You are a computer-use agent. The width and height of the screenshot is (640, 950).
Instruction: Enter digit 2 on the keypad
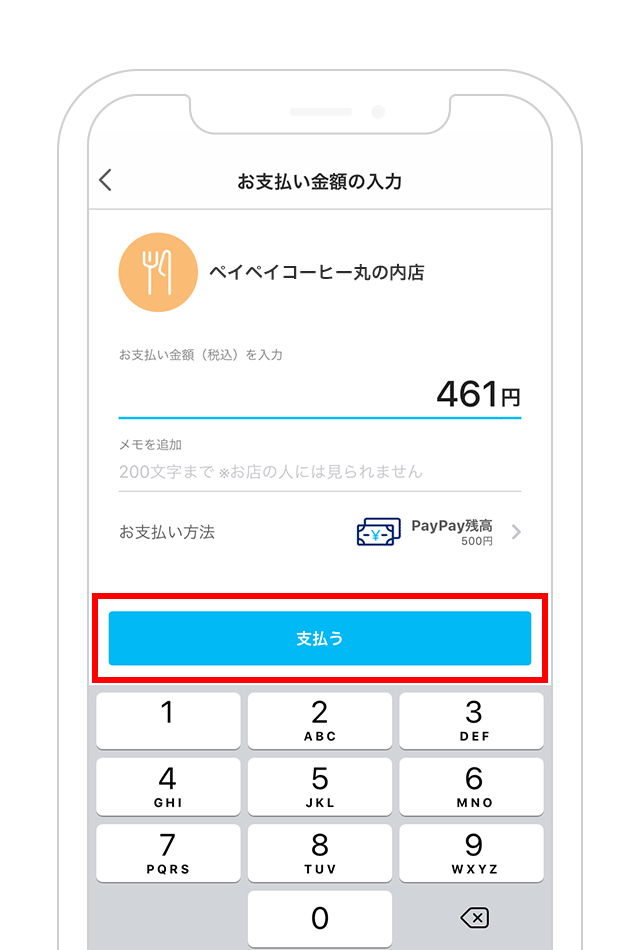(320, 720)
